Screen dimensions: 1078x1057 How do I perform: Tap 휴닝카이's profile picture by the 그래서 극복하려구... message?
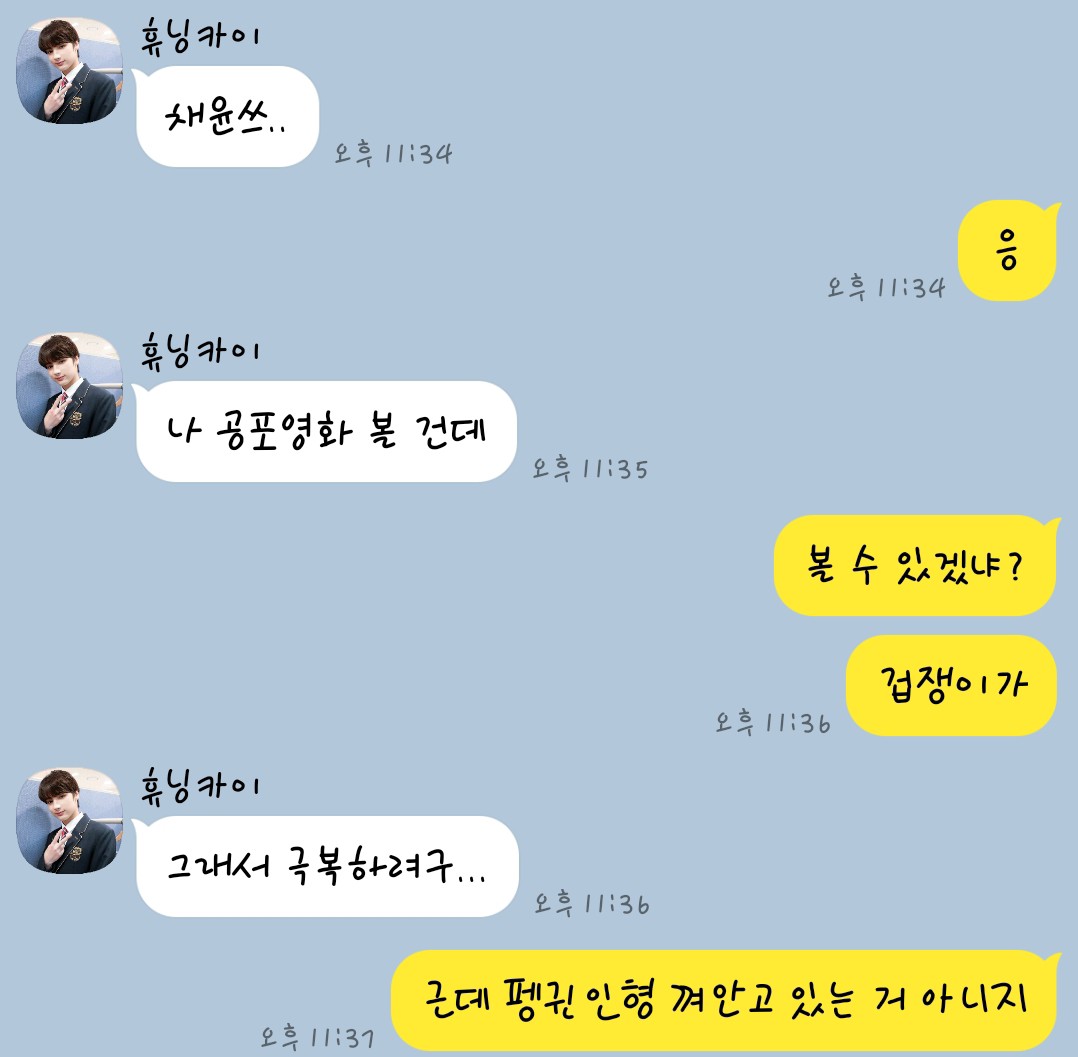point(69,821)
